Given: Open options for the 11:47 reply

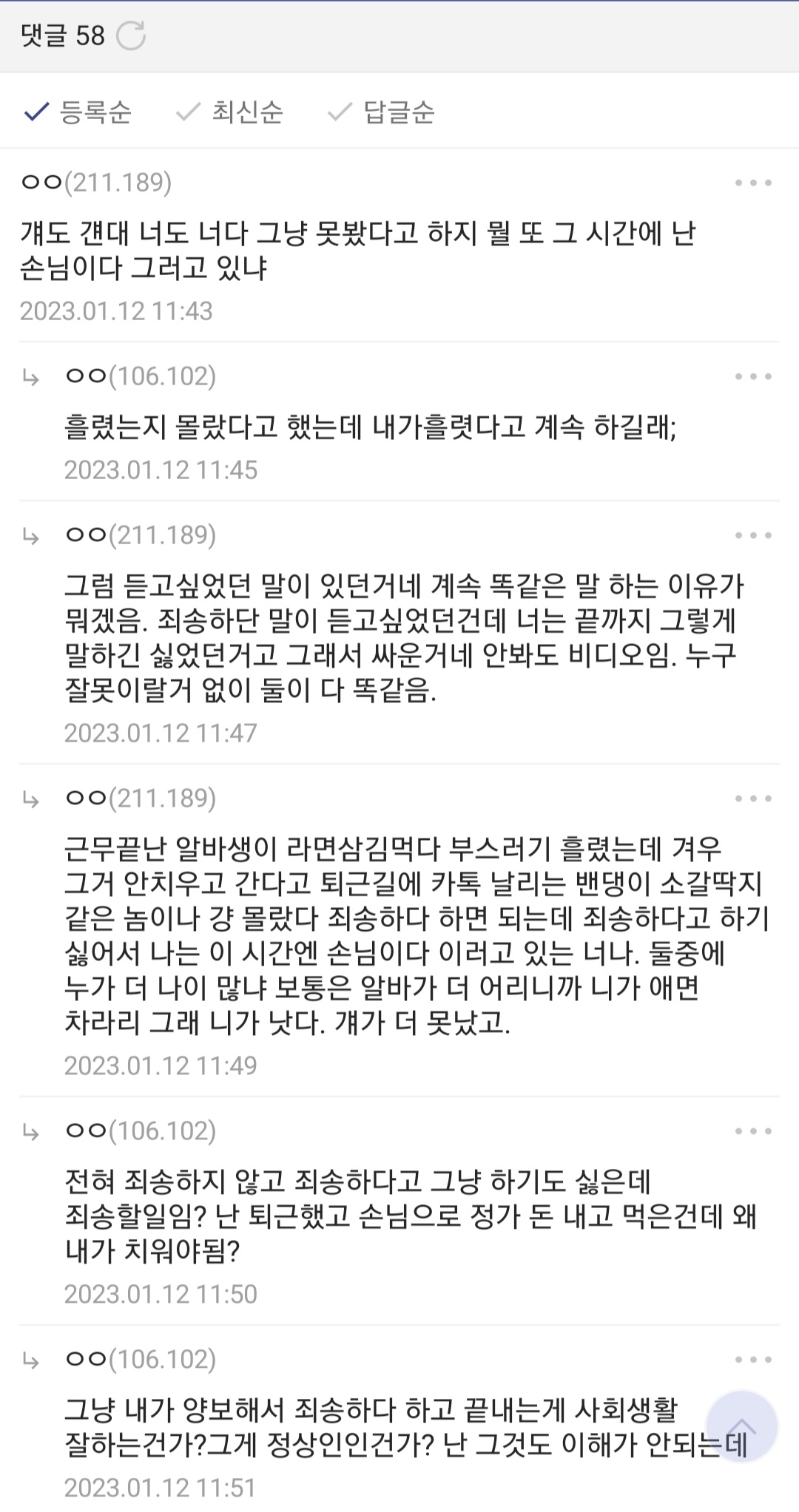Looking at the screenshot, I should (x=753, y=535).
